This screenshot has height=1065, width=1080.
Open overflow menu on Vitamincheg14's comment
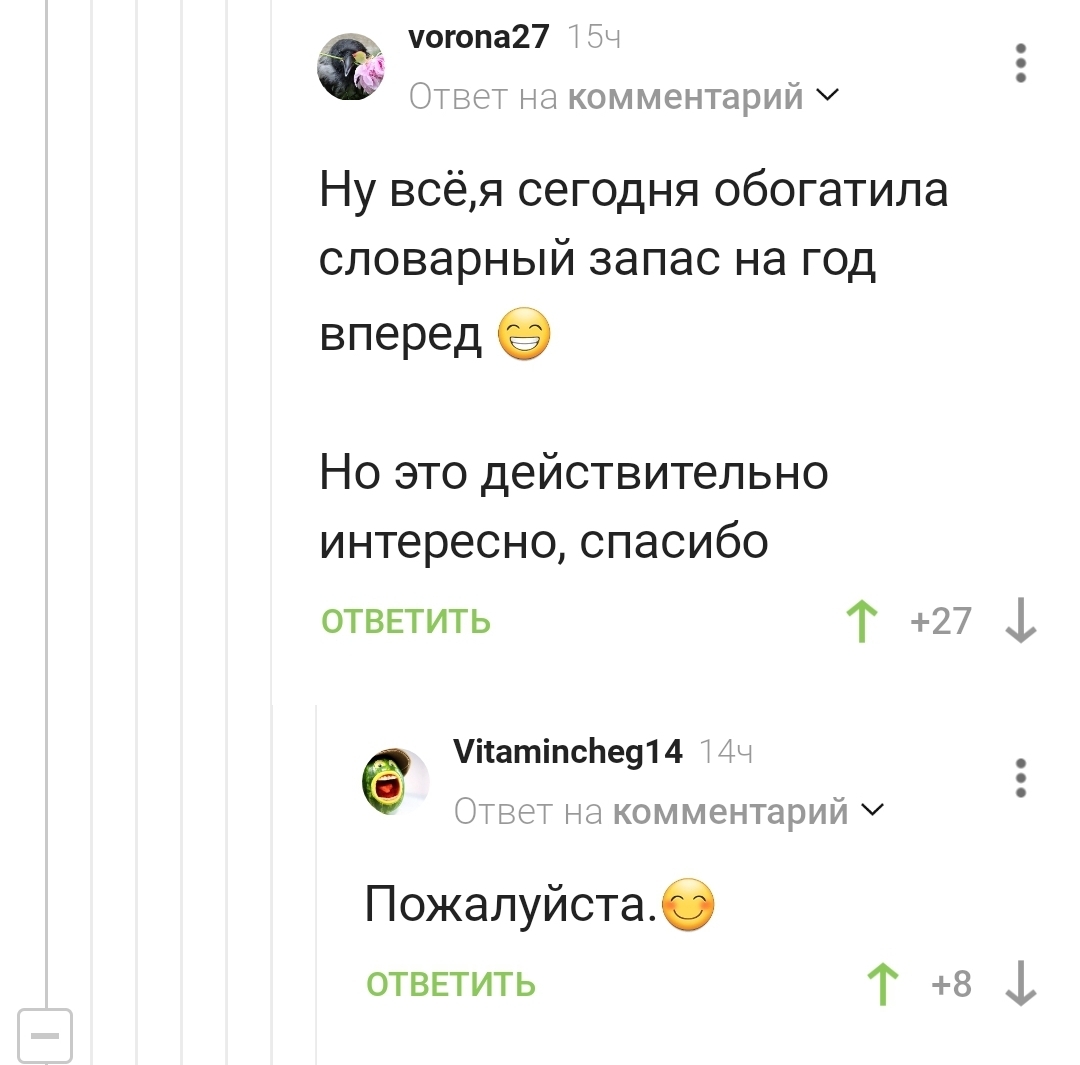point(1021,778)
